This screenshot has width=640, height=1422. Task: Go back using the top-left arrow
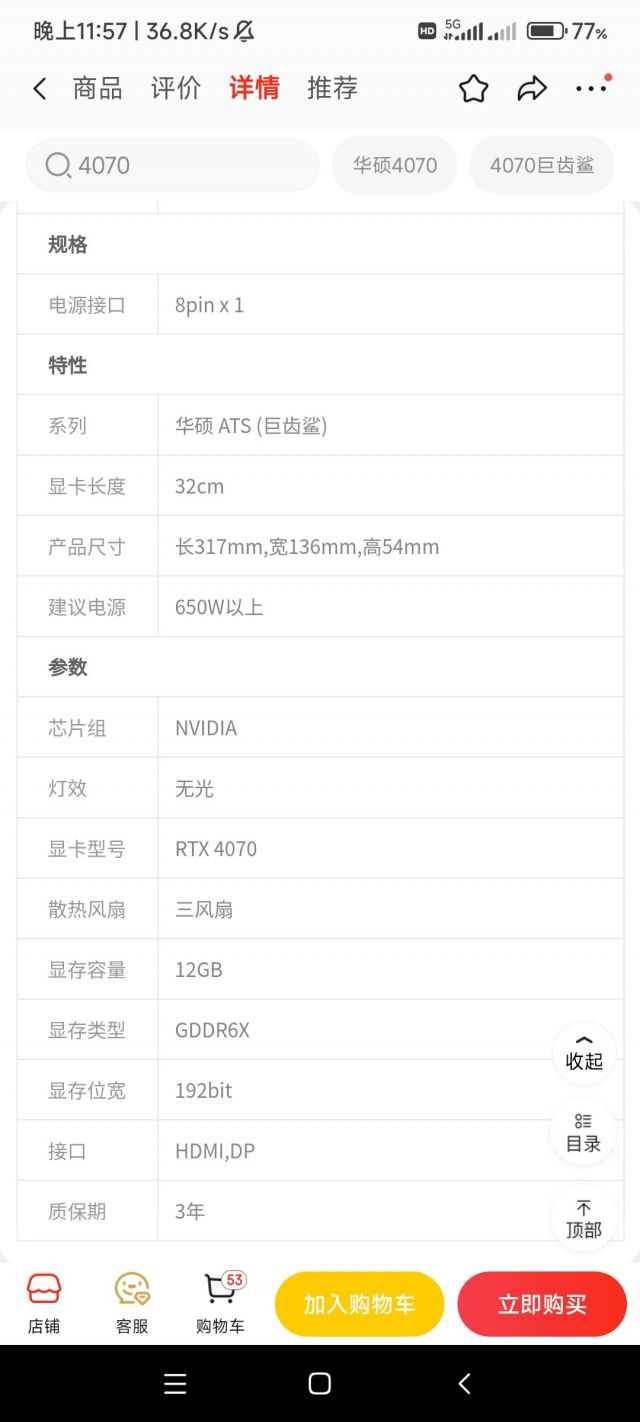tap(39, 89)
